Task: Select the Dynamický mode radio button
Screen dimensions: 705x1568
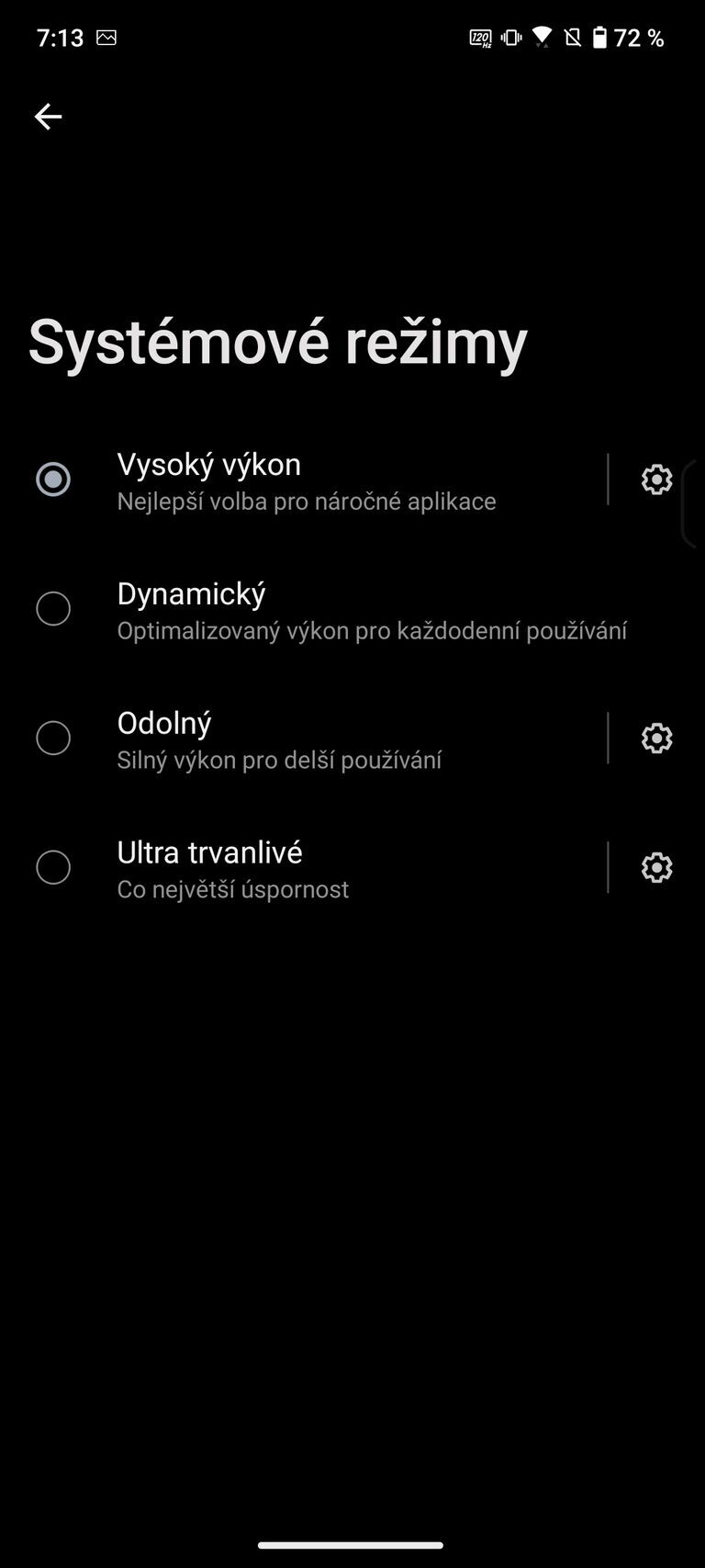Action: point(53,609)
